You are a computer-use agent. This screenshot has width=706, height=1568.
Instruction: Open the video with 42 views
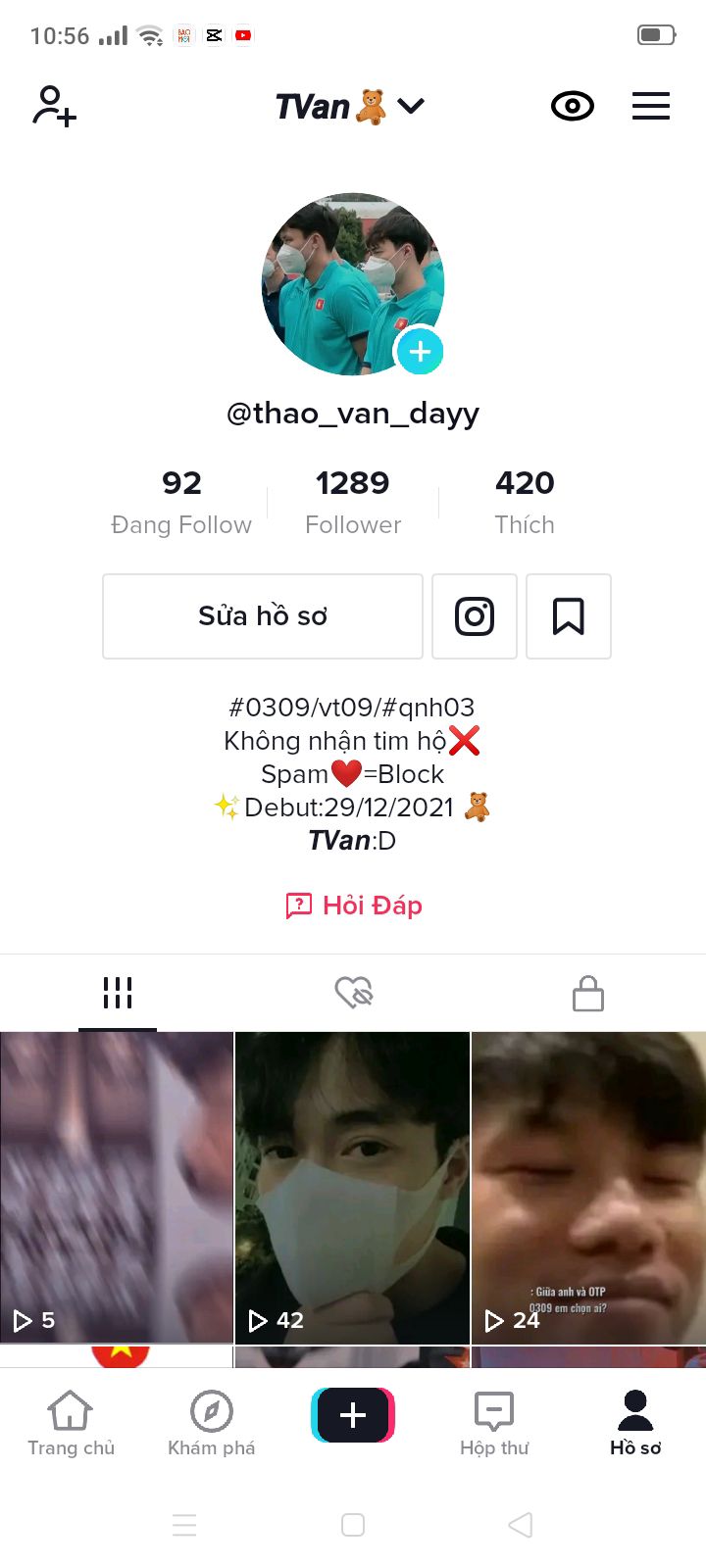[x=352, y=1186]
